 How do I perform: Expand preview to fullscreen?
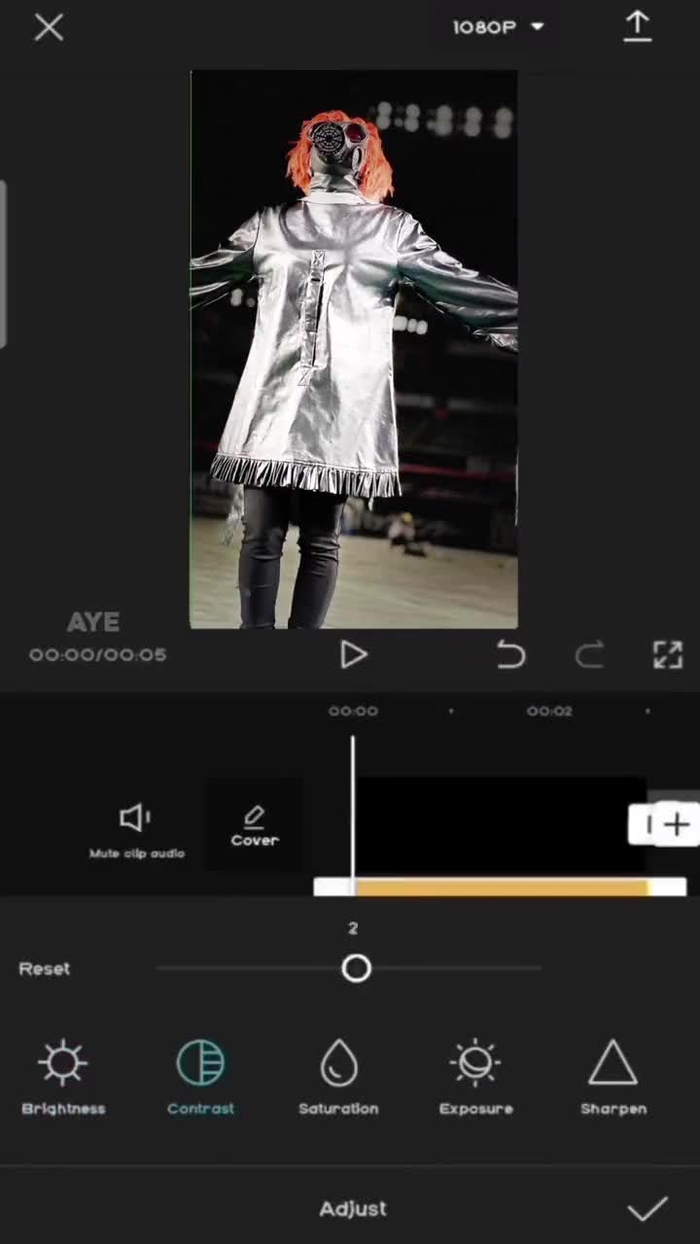(667, 655)
